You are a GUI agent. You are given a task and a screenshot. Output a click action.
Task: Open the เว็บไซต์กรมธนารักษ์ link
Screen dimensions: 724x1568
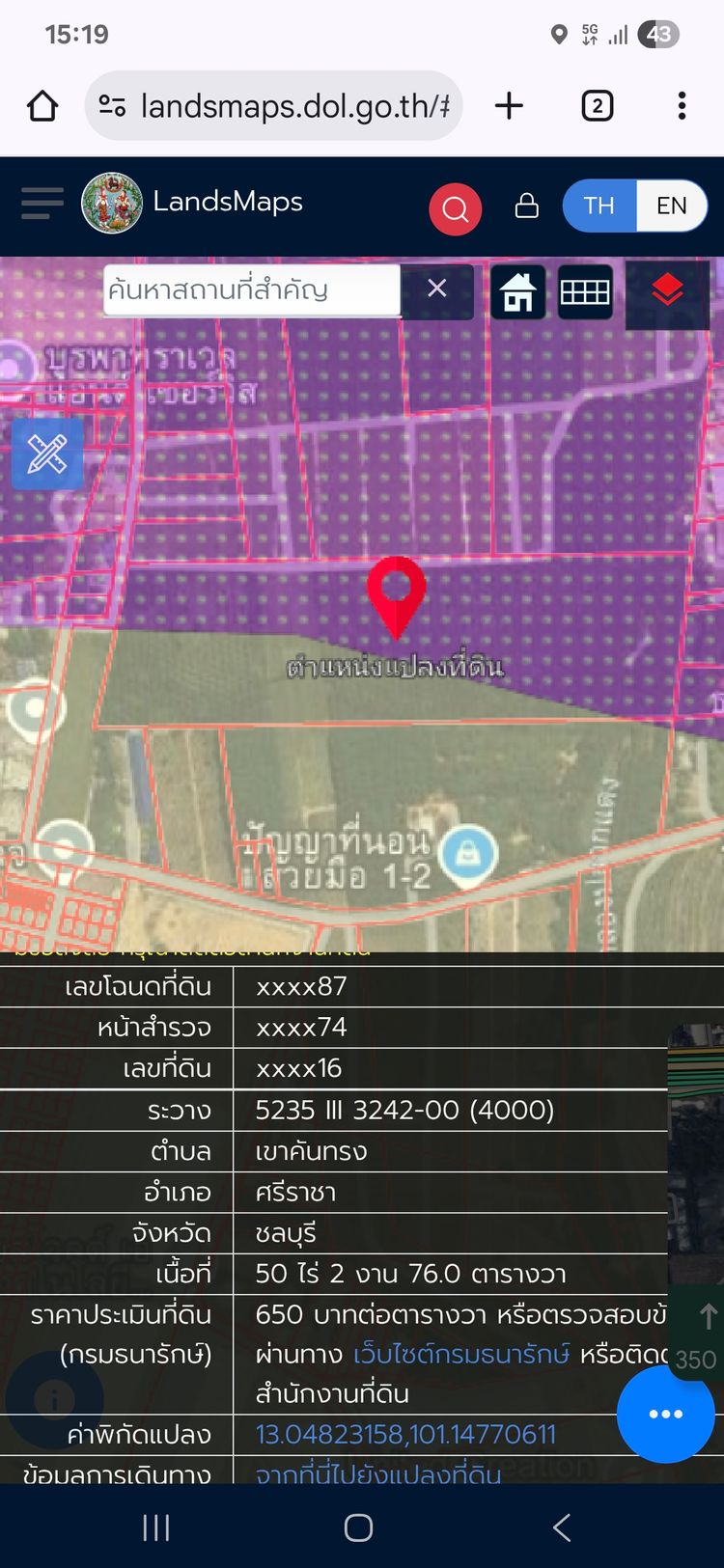[x=460, y=1354]
